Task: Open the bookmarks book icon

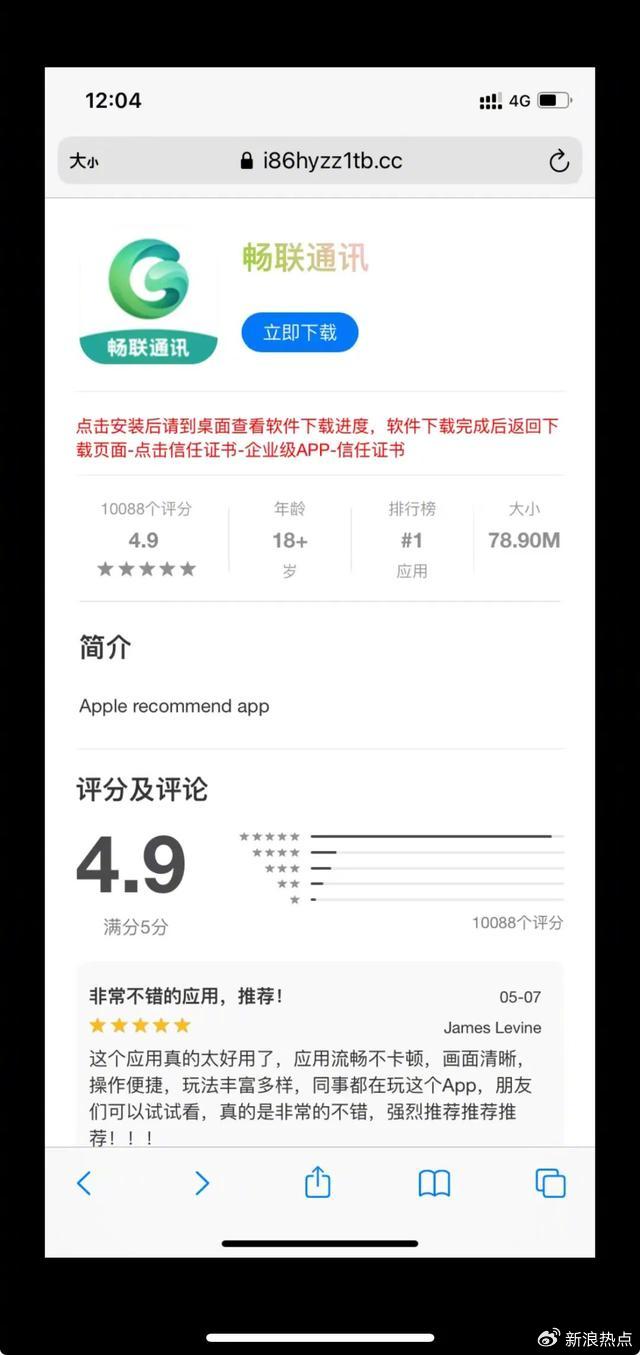Action: 434,1183
